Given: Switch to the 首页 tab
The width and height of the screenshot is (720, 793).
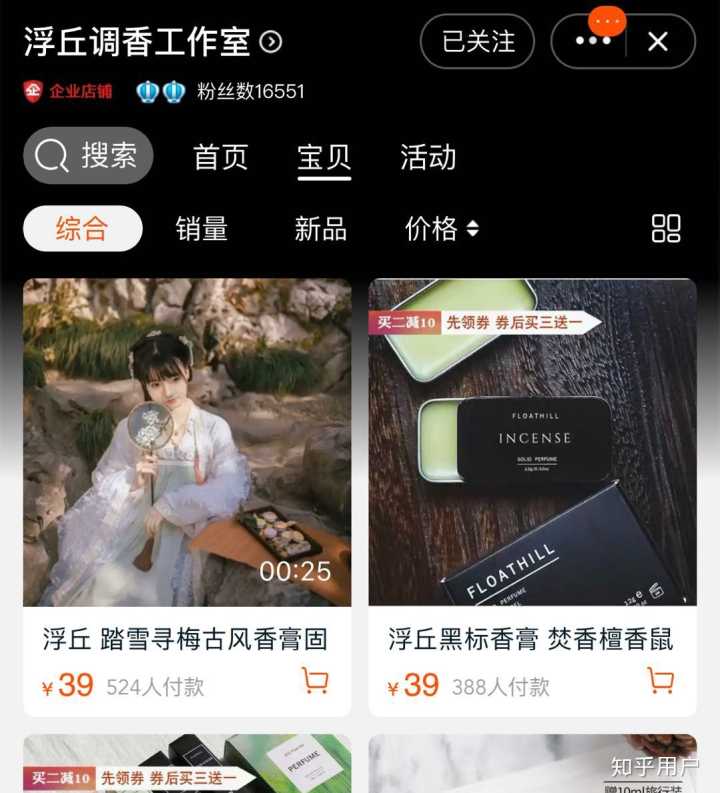Looking at the screenshot, I should click(220, 157).
